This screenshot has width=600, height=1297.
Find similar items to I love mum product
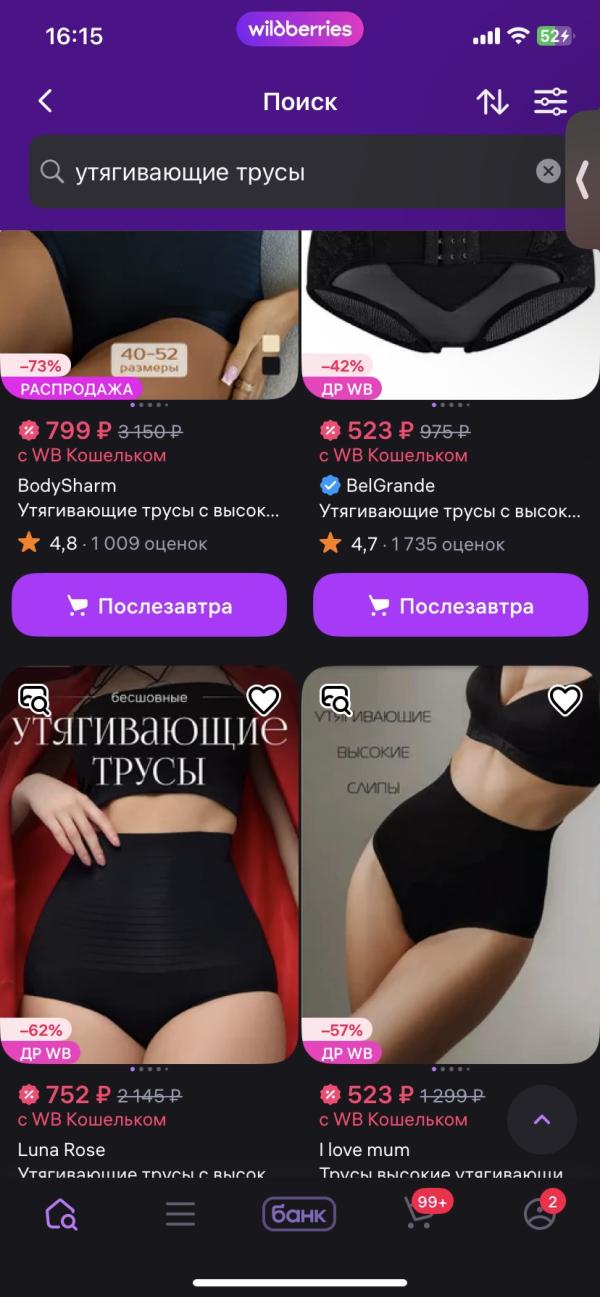tap(335, 698)
